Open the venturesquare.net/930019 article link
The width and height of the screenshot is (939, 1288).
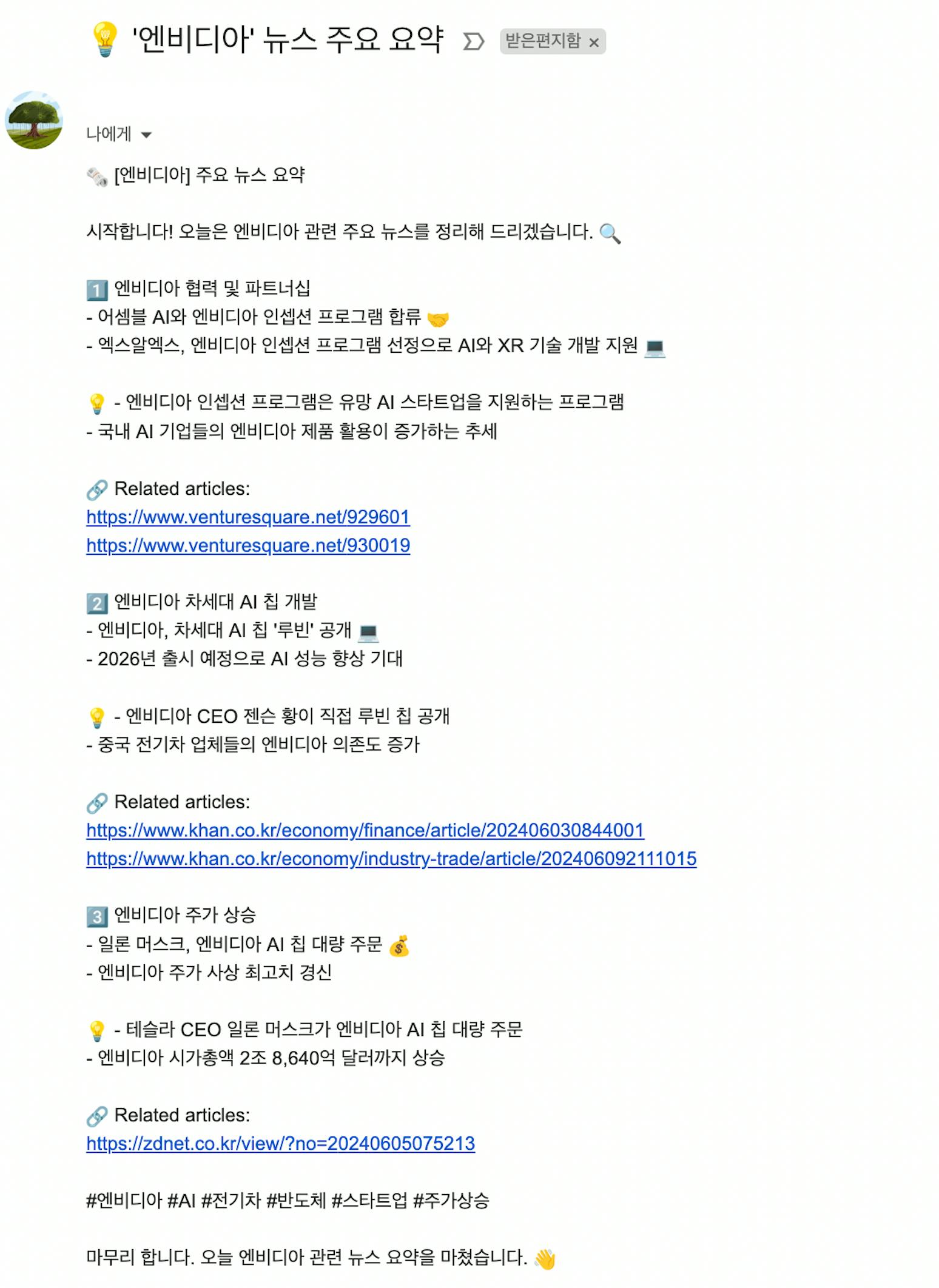(247, 546)
